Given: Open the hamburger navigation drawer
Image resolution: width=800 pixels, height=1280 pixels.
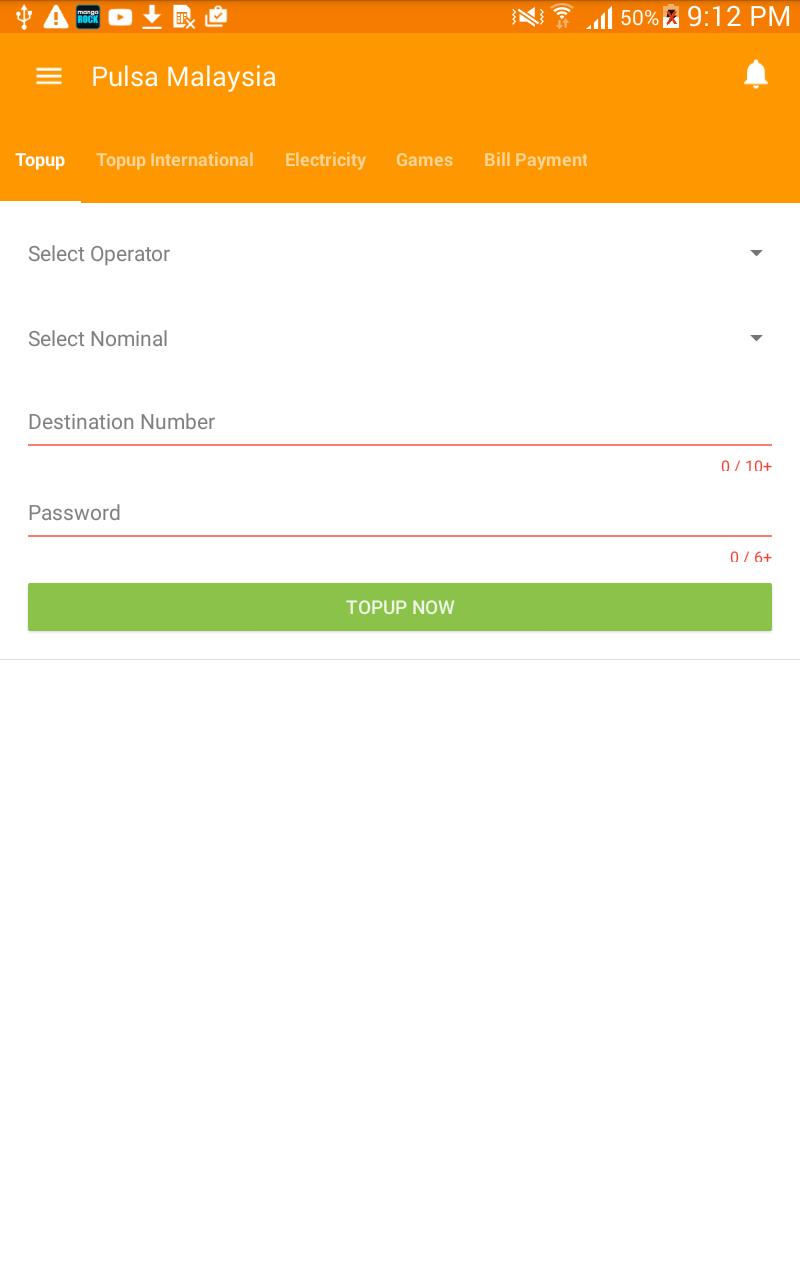Looking at the screenshot, I should tap(49, 77).
